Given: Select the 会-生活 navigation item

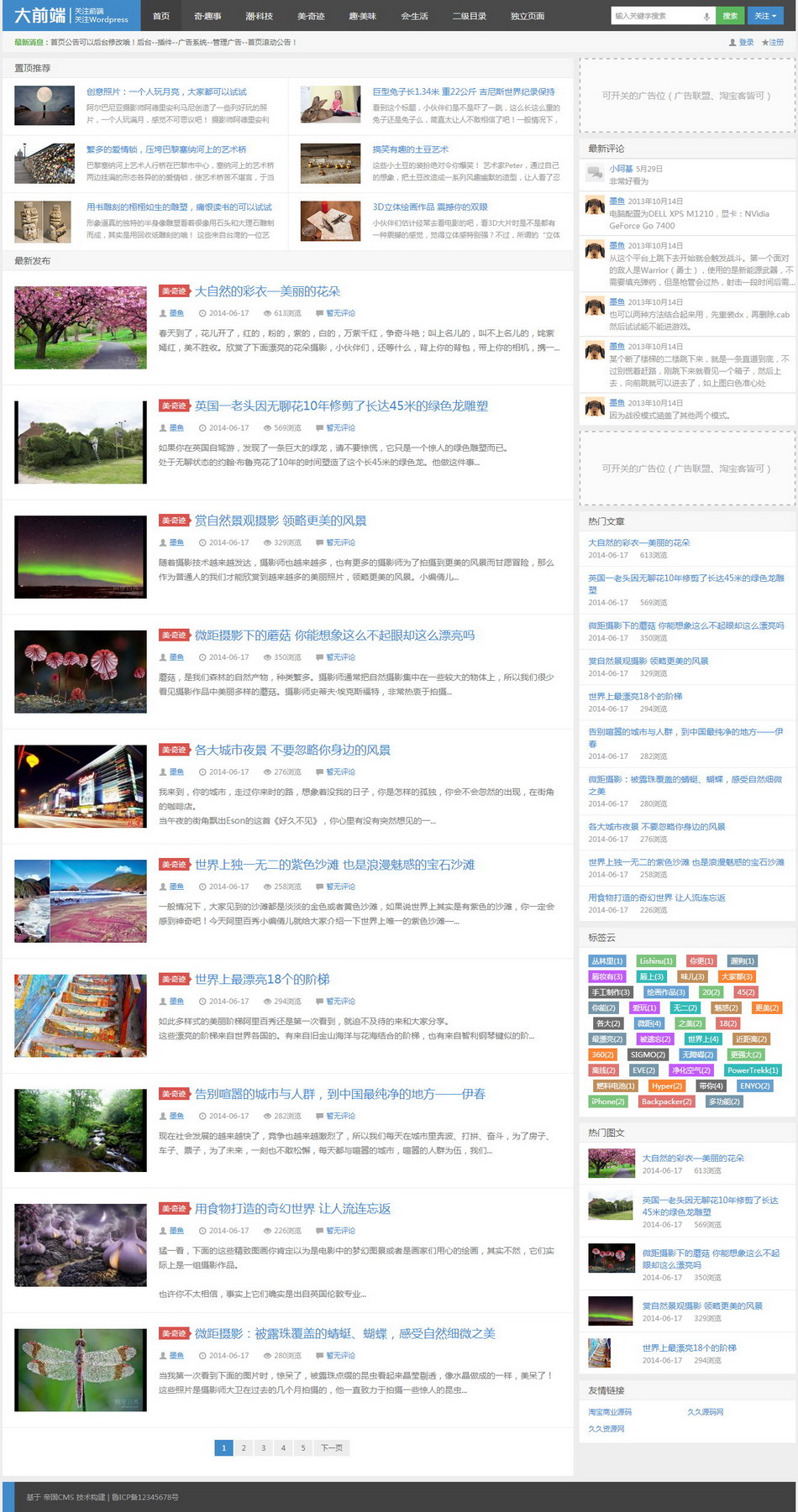Looking at the screenshot, I should pyautogui.click(x=414, y=16).
